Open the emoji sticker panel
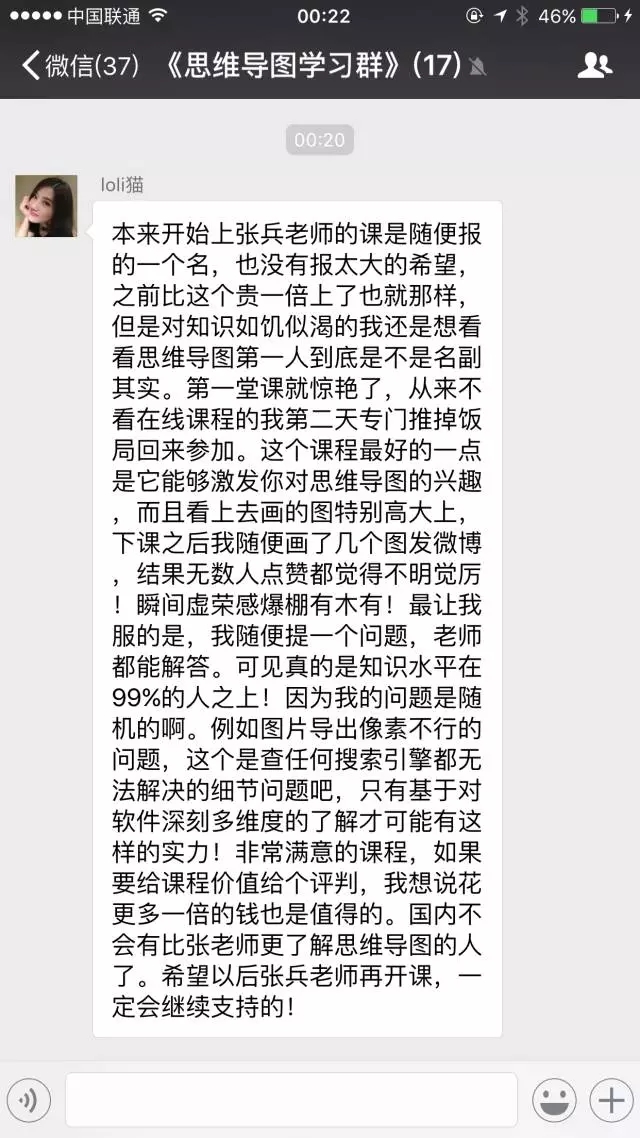 tap(554, 1100)
